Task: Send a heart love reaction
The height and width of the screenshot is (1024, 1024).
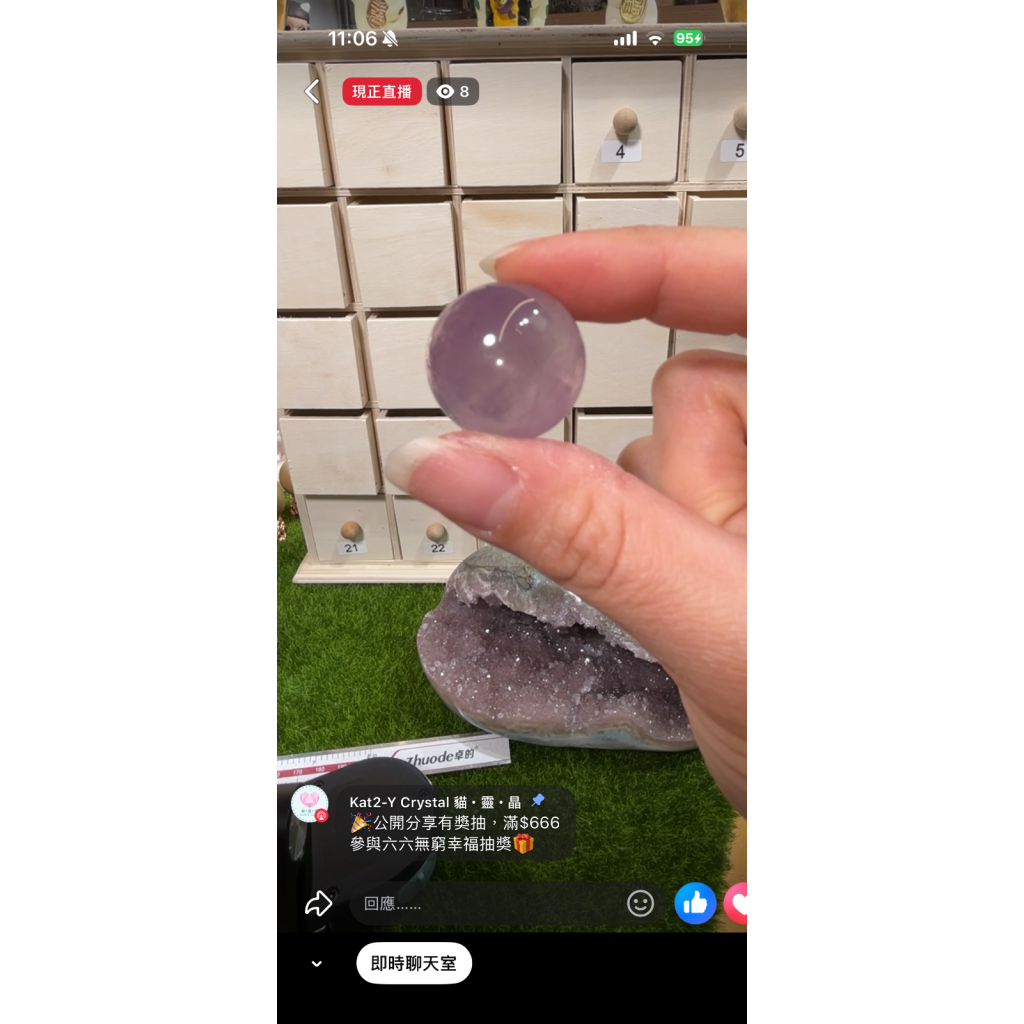Action: 737,904
